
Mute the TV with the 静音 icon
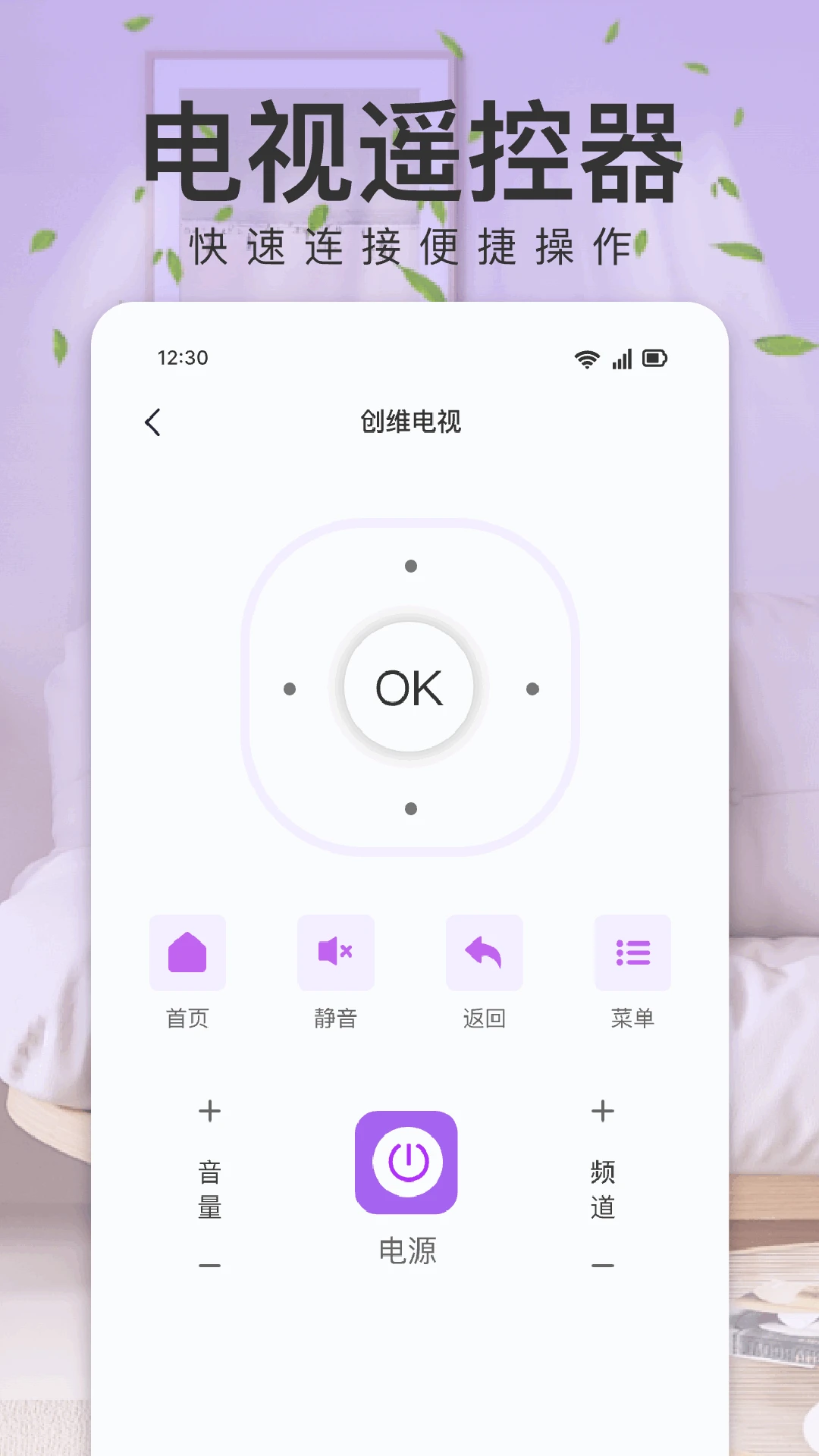[336, 953]
